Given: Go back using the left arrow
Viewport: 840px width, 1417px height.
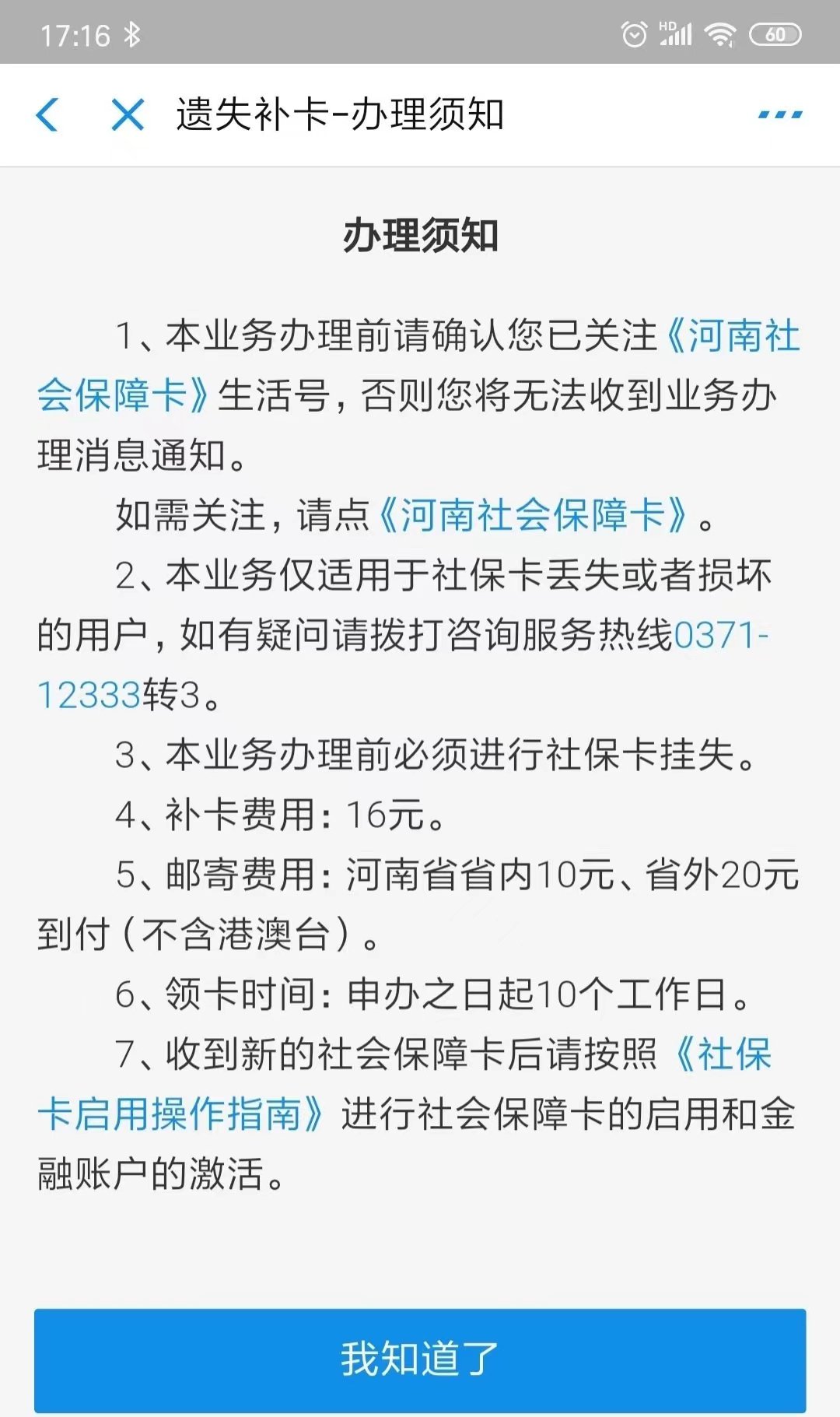Looking at the screenshot, I should point(47,115).
